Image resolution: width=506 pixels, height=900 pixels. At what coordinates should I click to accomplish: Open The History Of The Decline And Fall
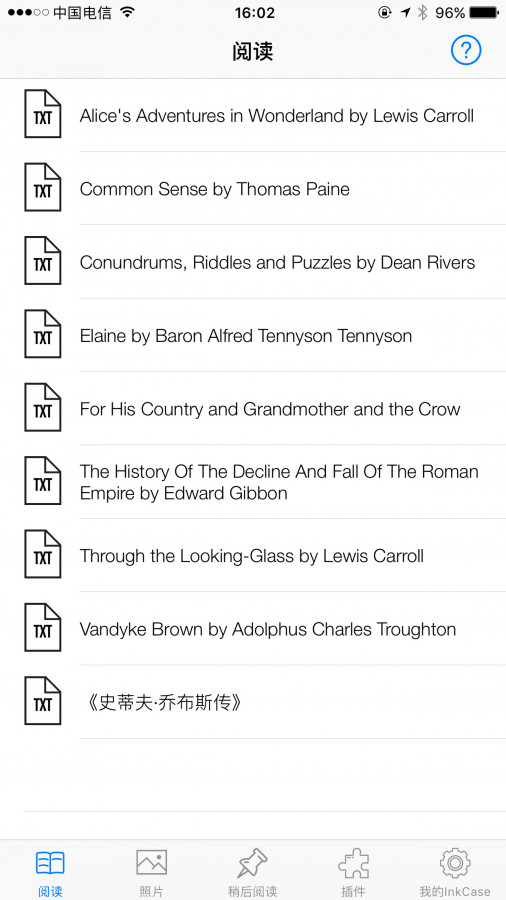[253, 482]
